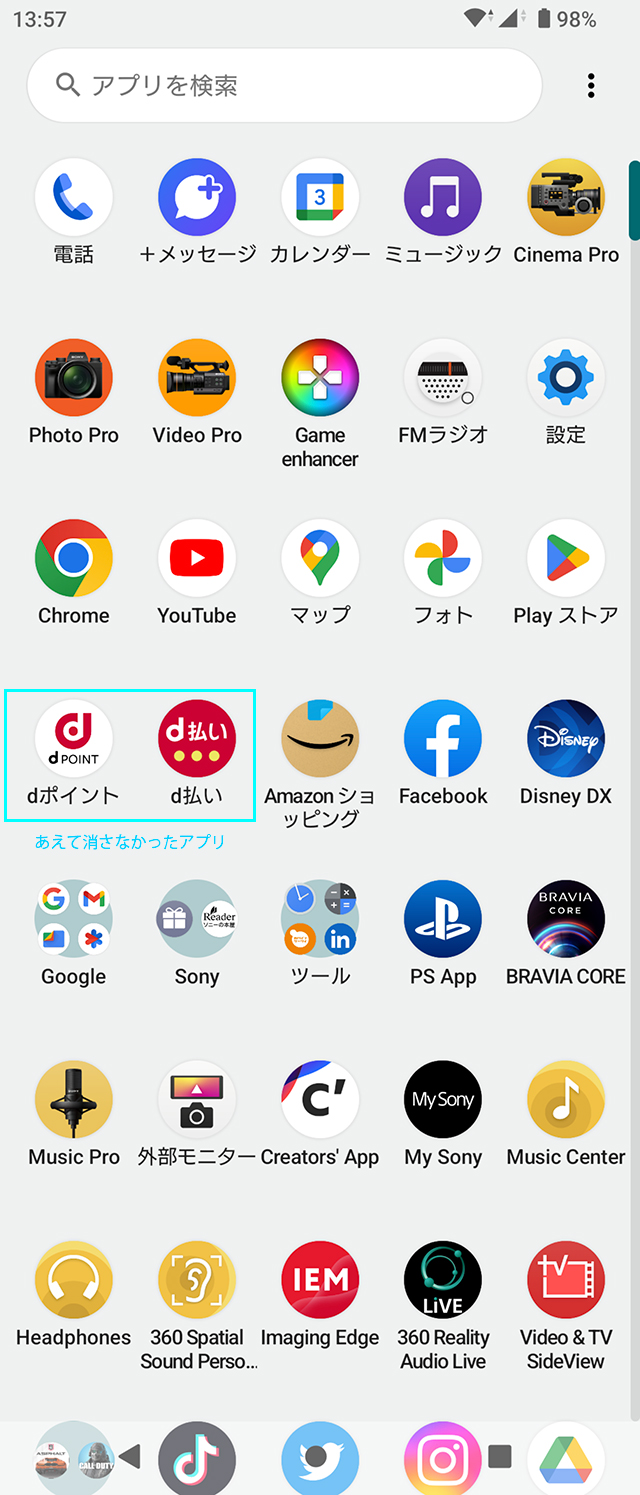This screenshot has height=1495, width=640.
Task: Launch Cinema Pro
Action: coord(566,198)
